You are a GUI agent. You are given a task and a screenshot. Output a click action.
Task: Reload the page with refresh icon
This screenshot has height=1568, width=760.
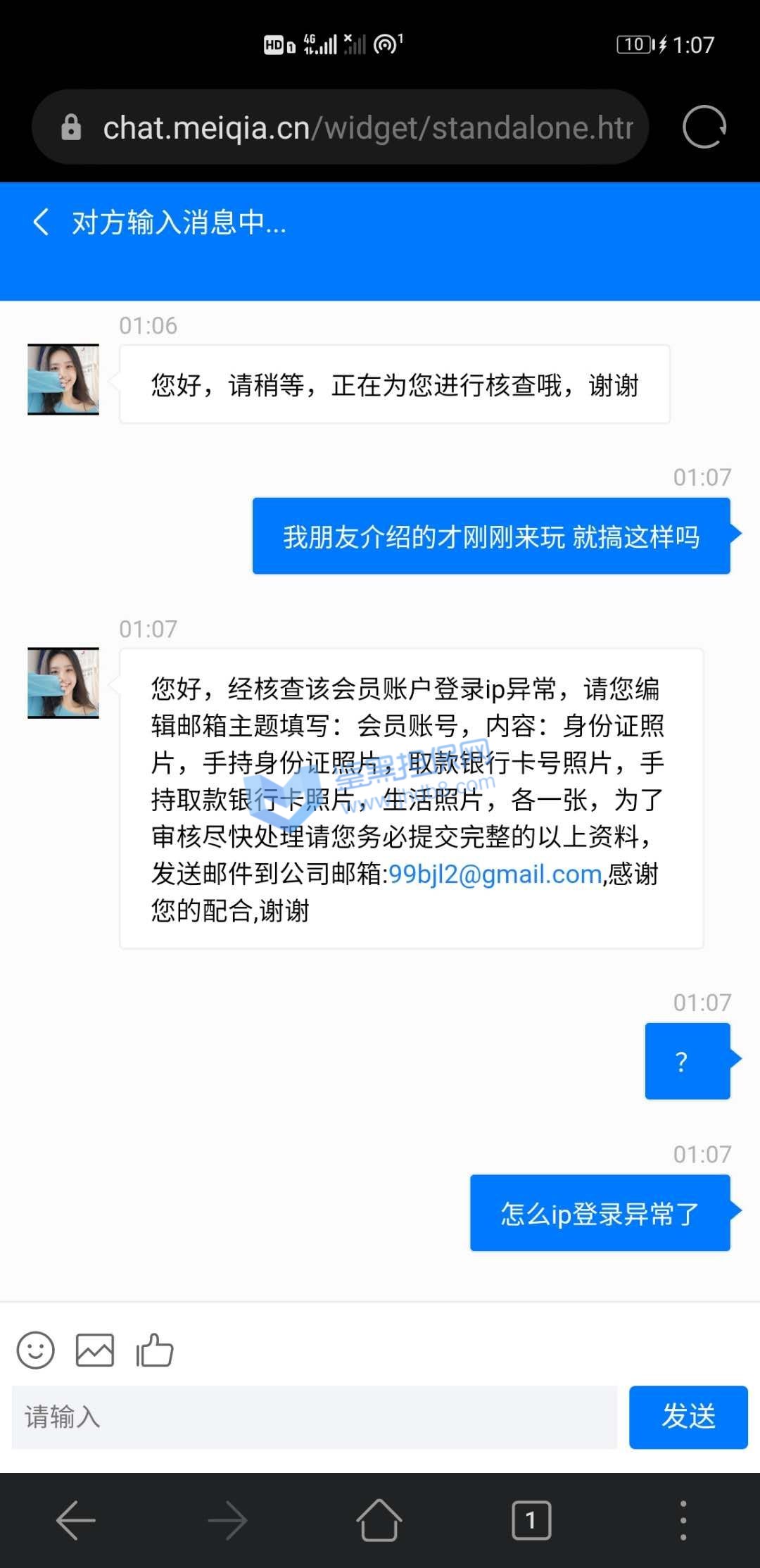(x=704, y=127)
